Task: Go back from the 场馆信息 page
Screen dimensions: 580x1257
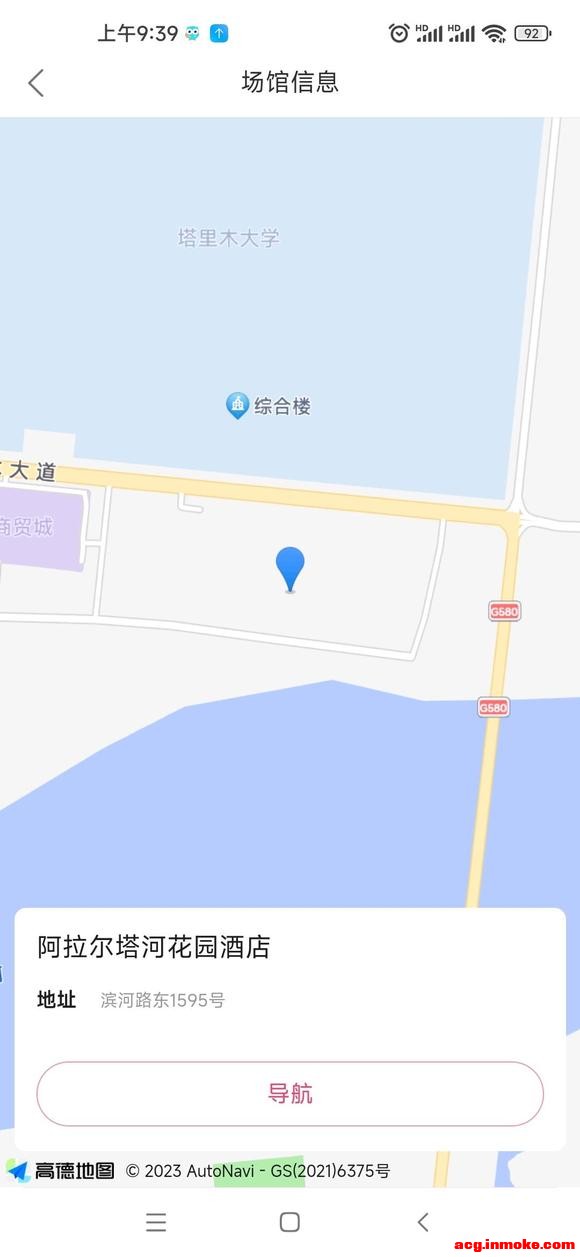Action: point(36,83)
